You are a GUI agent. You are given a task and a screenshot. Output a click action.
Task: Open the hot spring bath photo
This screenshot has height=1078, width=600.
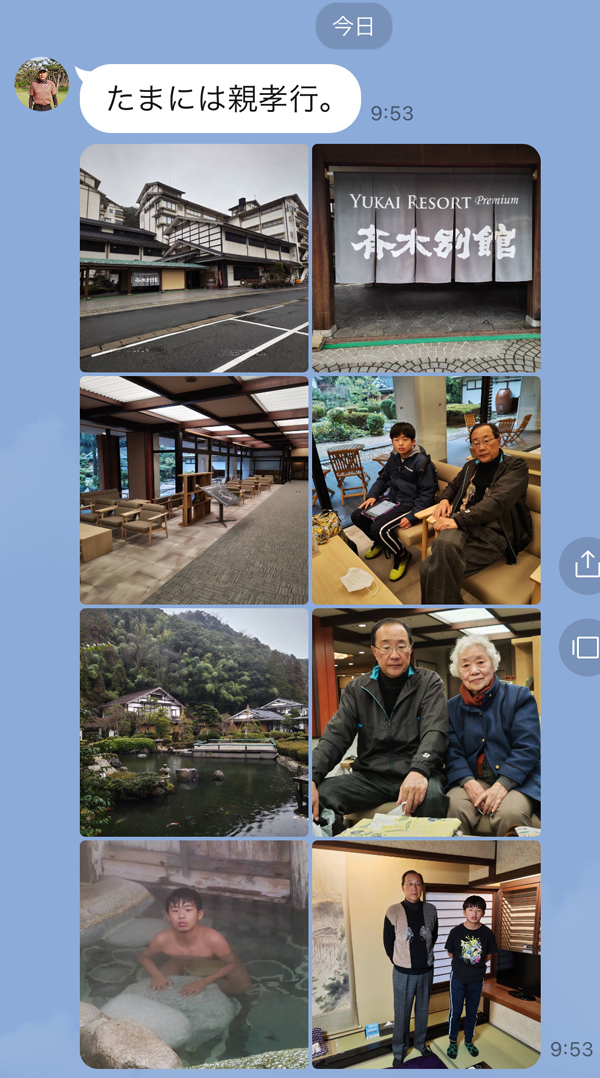click(x=194, y=954)
